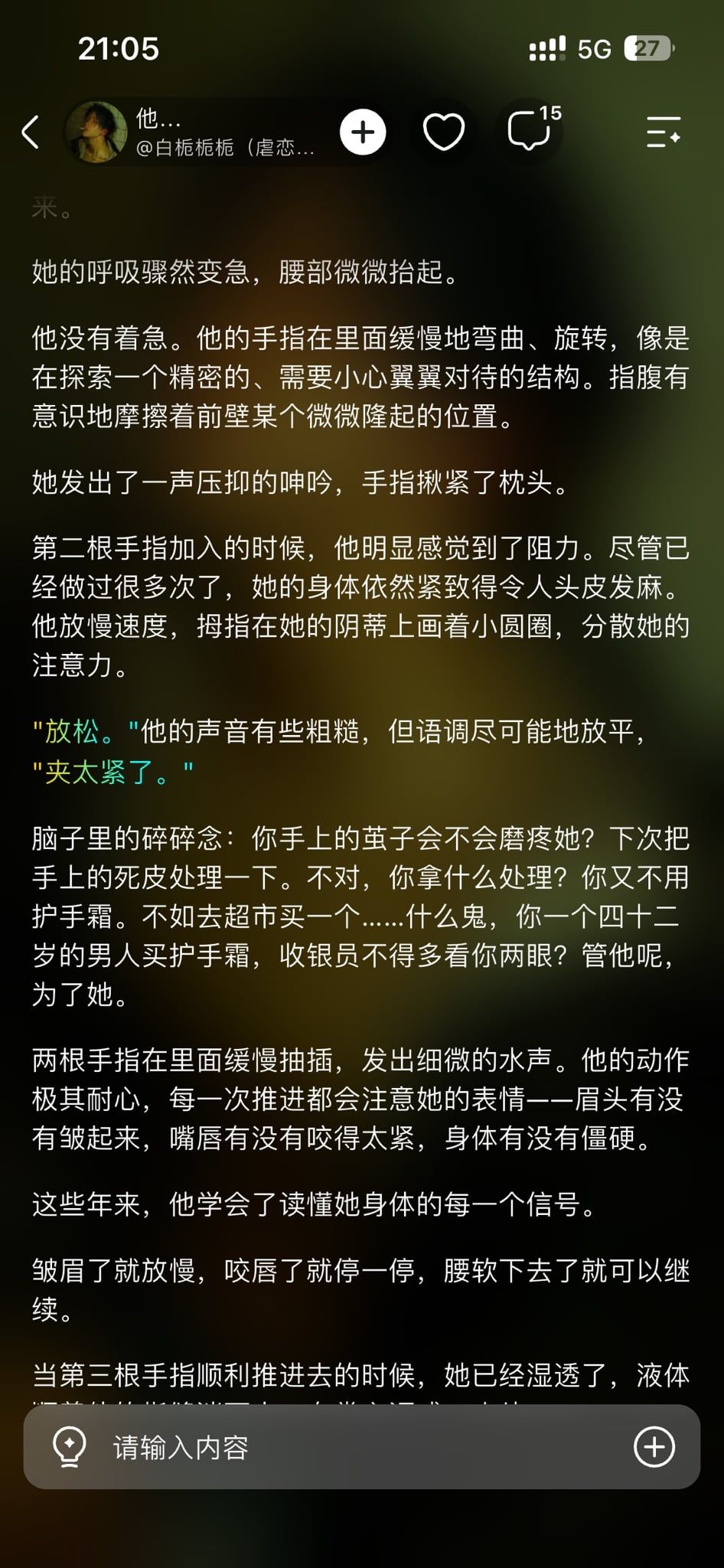Like this story with the heart
Viewport: 724px width, 1568px height.
click(444, 132)
